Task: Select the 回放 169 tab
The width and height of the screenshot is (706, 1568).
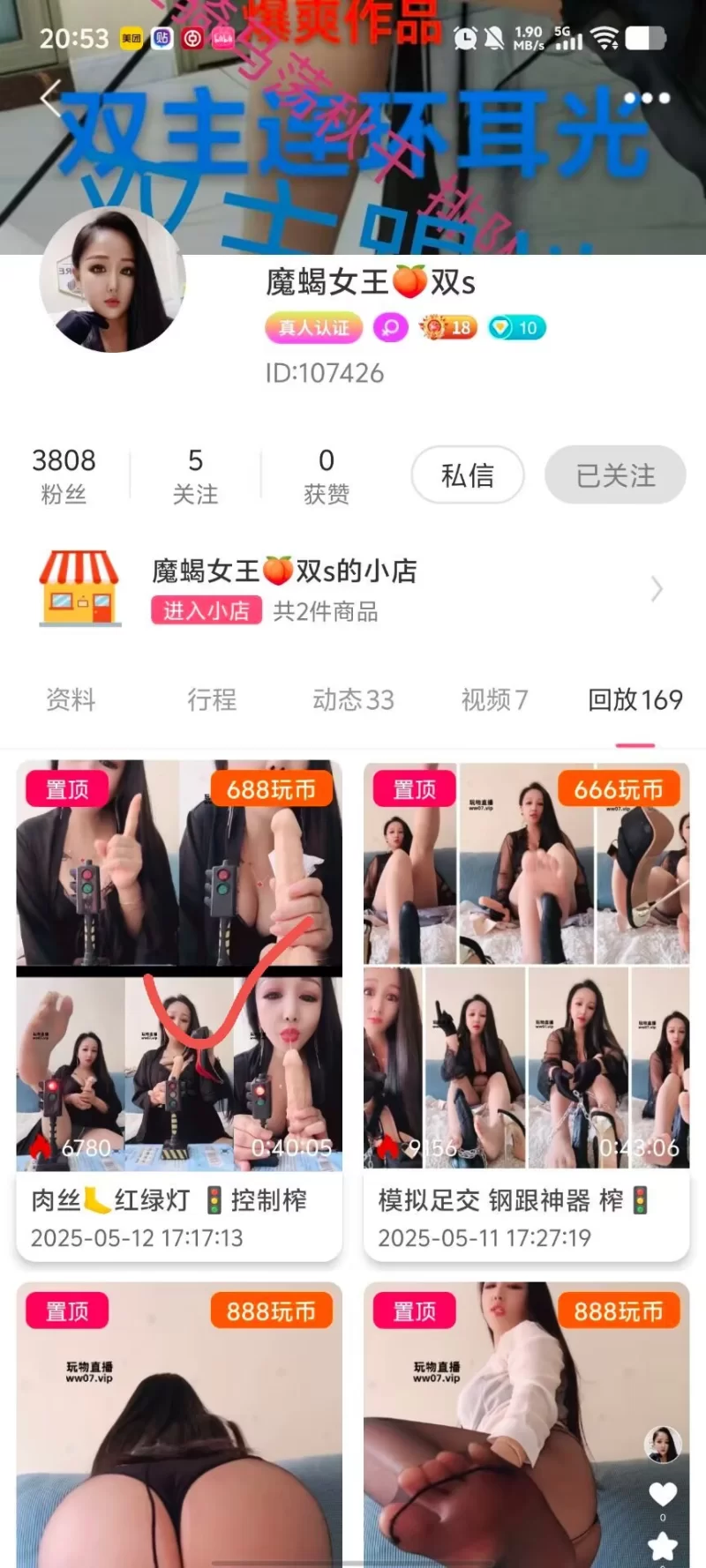Action: (635, 699)
